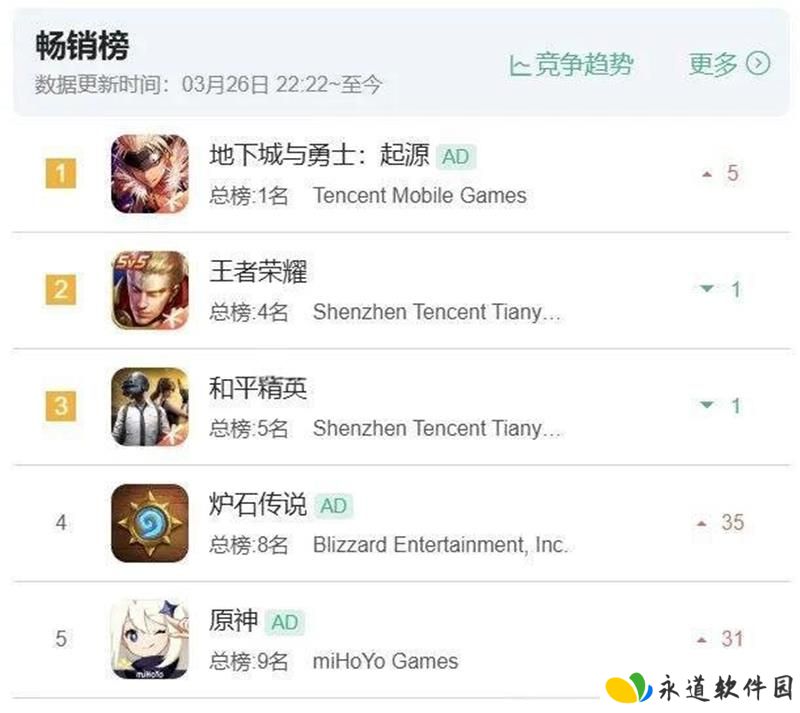Screen dimensions: 800x713
Task: Open the 原神 row
Action: coord(233,621)
